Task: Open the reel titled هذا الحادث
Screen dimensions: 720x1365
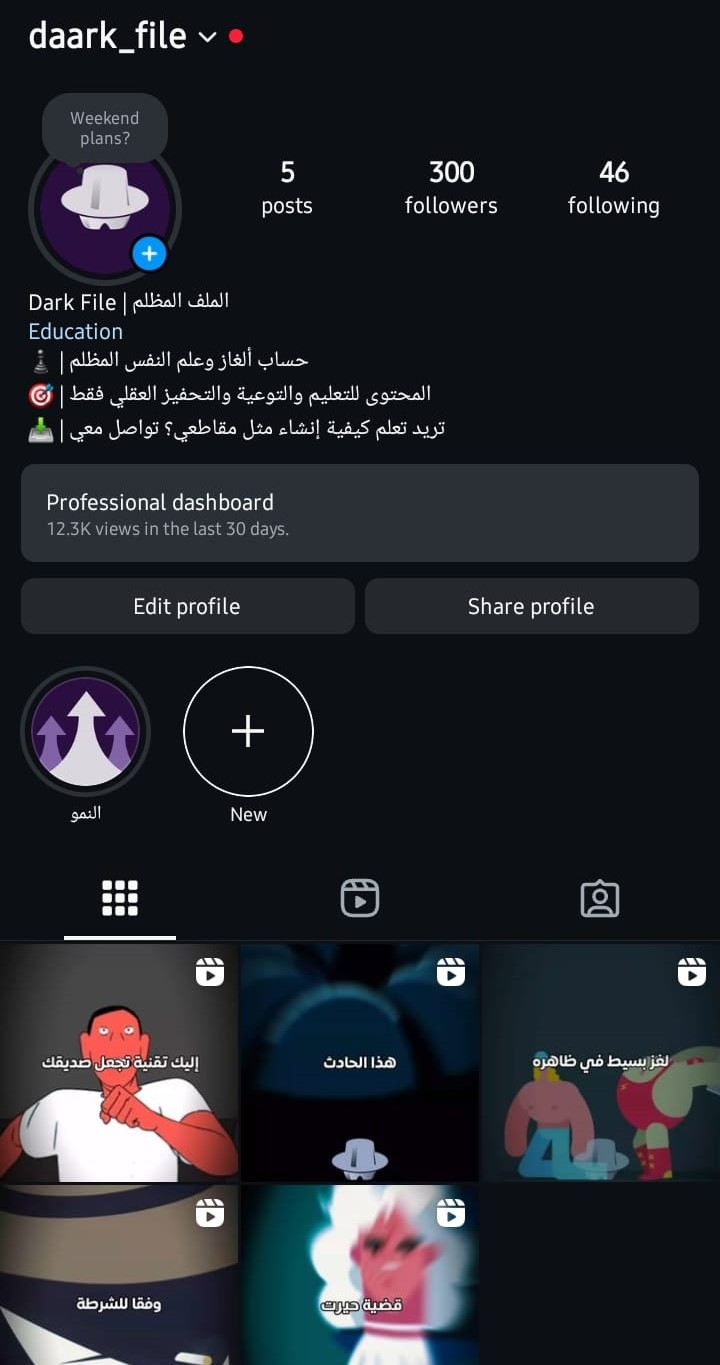Action: 360,1062
